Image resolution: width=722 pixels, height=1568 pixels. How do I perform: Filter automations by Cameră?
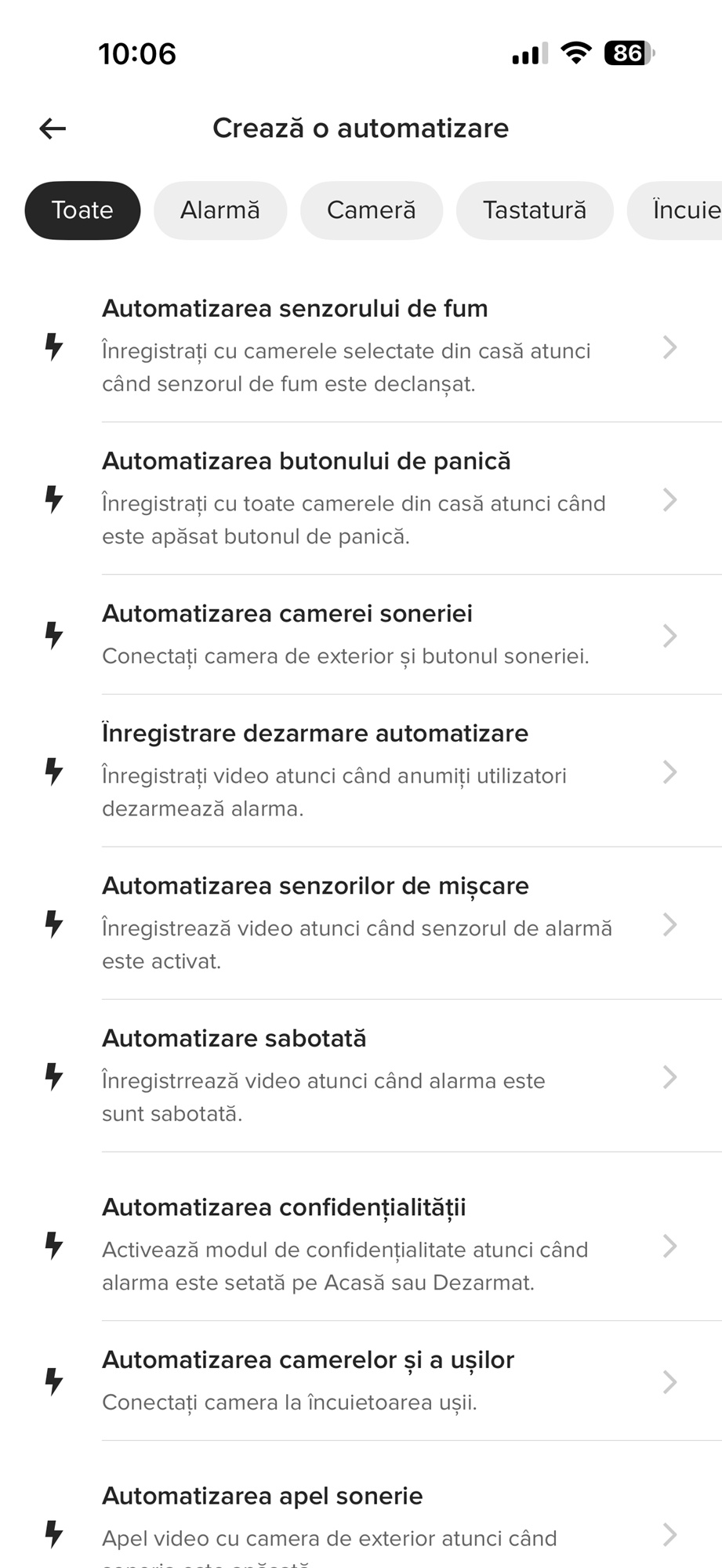[371, 210]
